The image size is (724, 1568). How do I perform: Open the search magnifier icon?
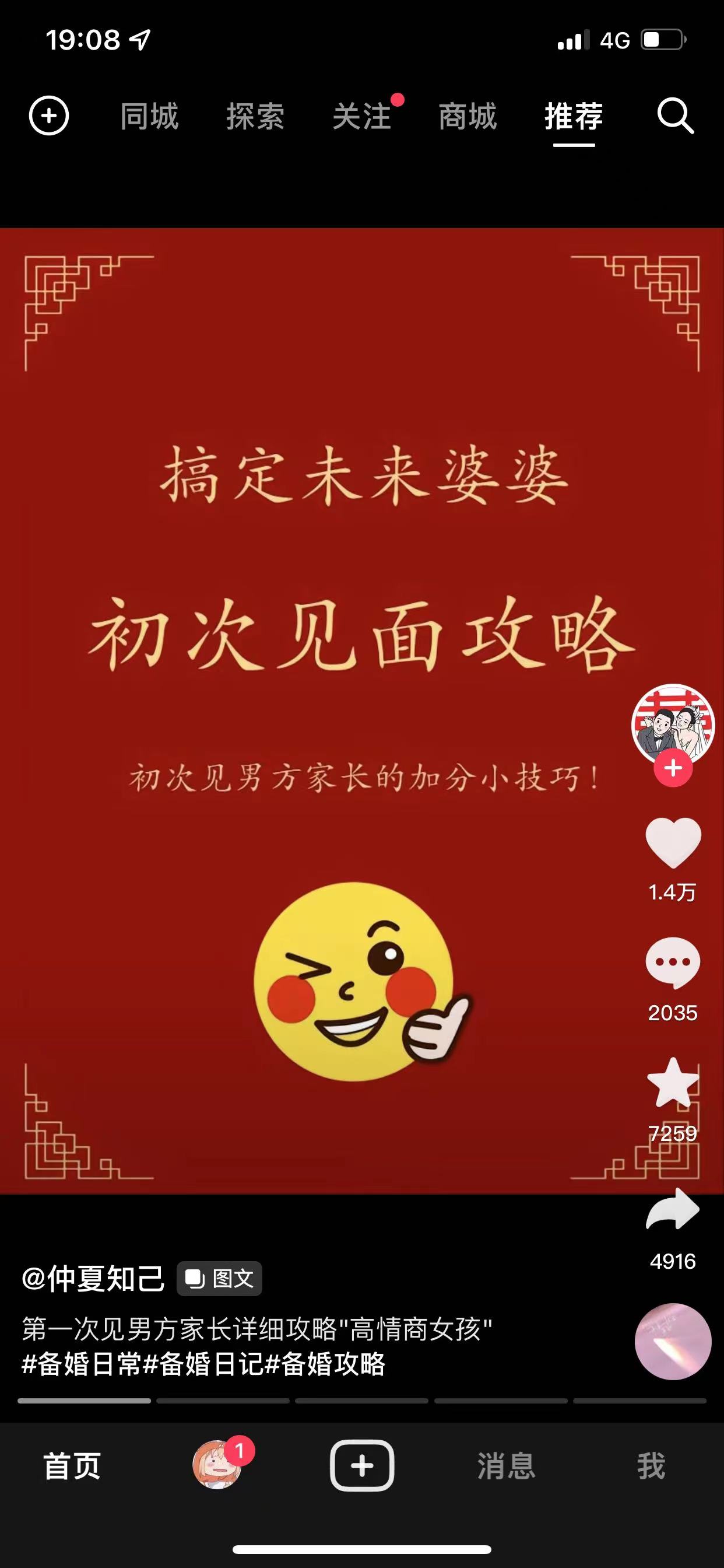pos(674,116)
